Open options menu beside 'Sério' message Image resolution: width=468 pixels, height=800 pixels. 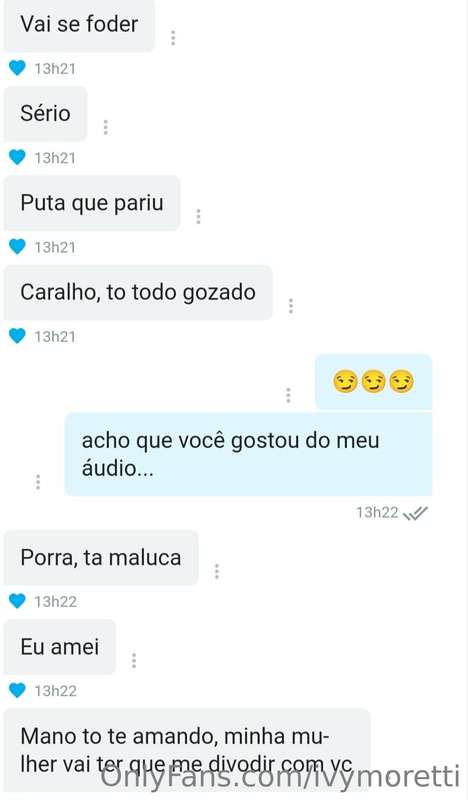[x=106, y=127]
